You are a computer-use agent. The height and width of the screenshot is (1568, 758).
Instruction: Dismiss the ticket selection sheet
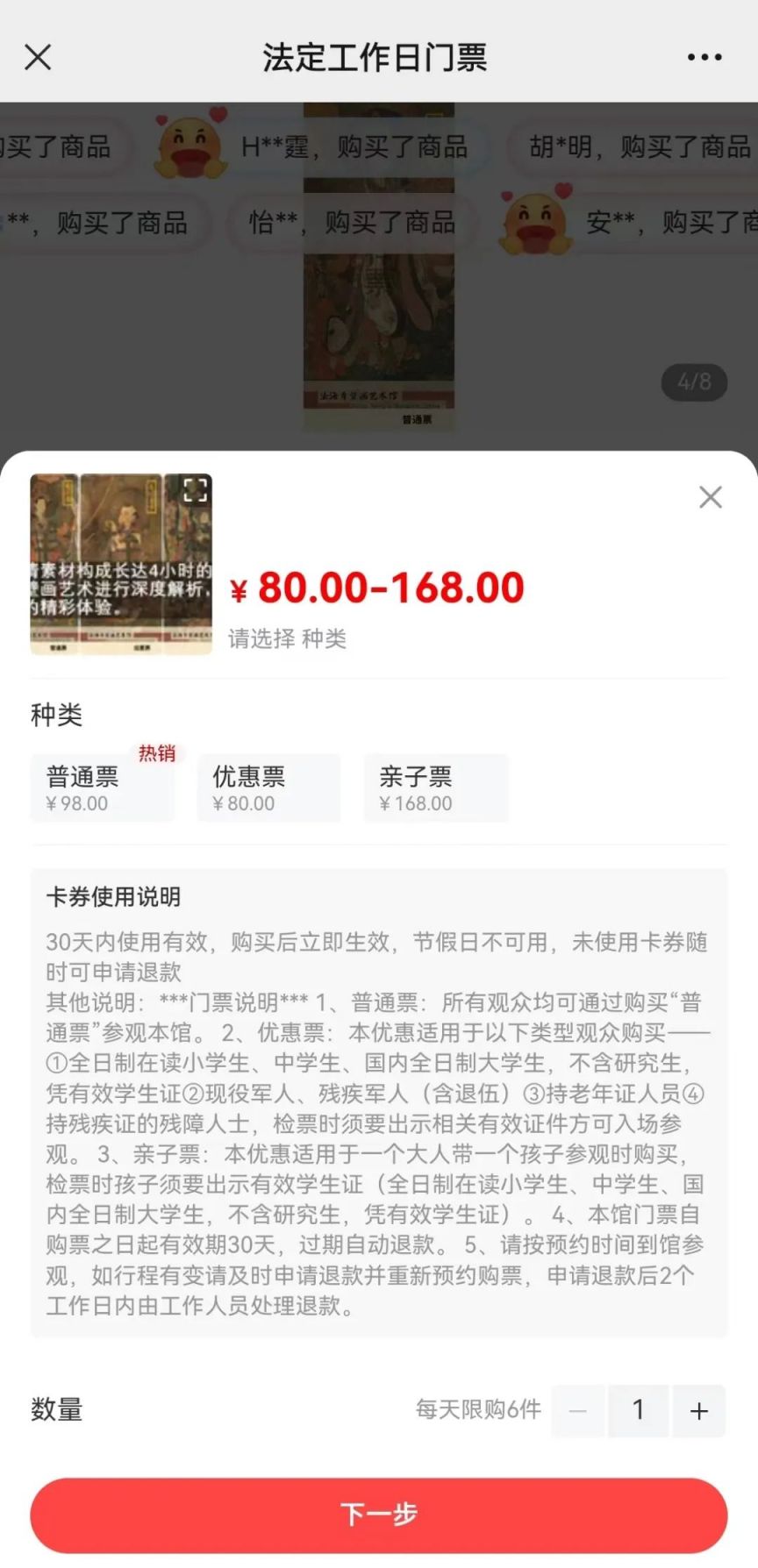pyautogui.click(x=710, y=498)
